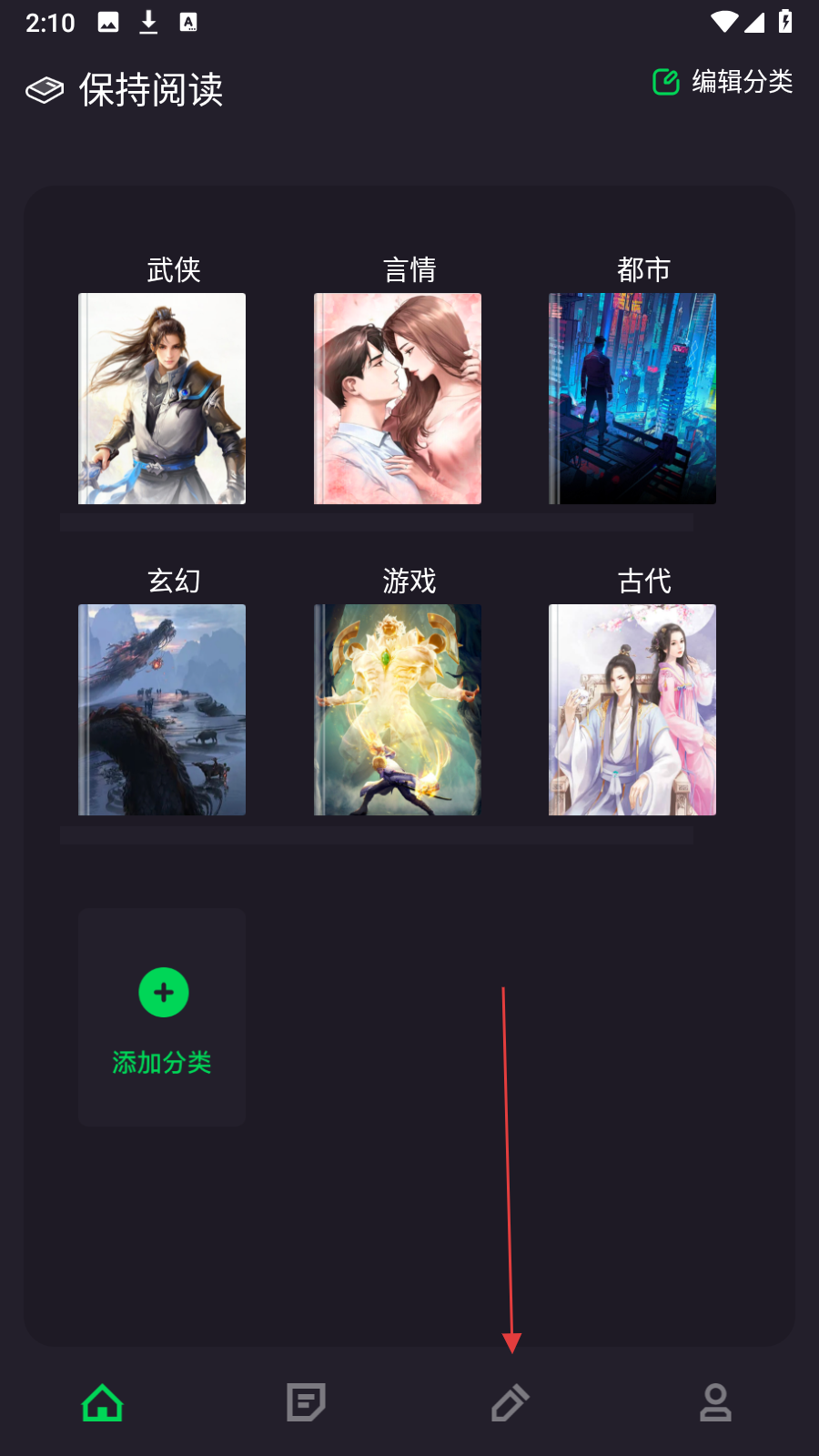Switch to the notes tab
Image resolution: width=819 pixels, height=1456 pixels.
click(x=306, y=1402)
